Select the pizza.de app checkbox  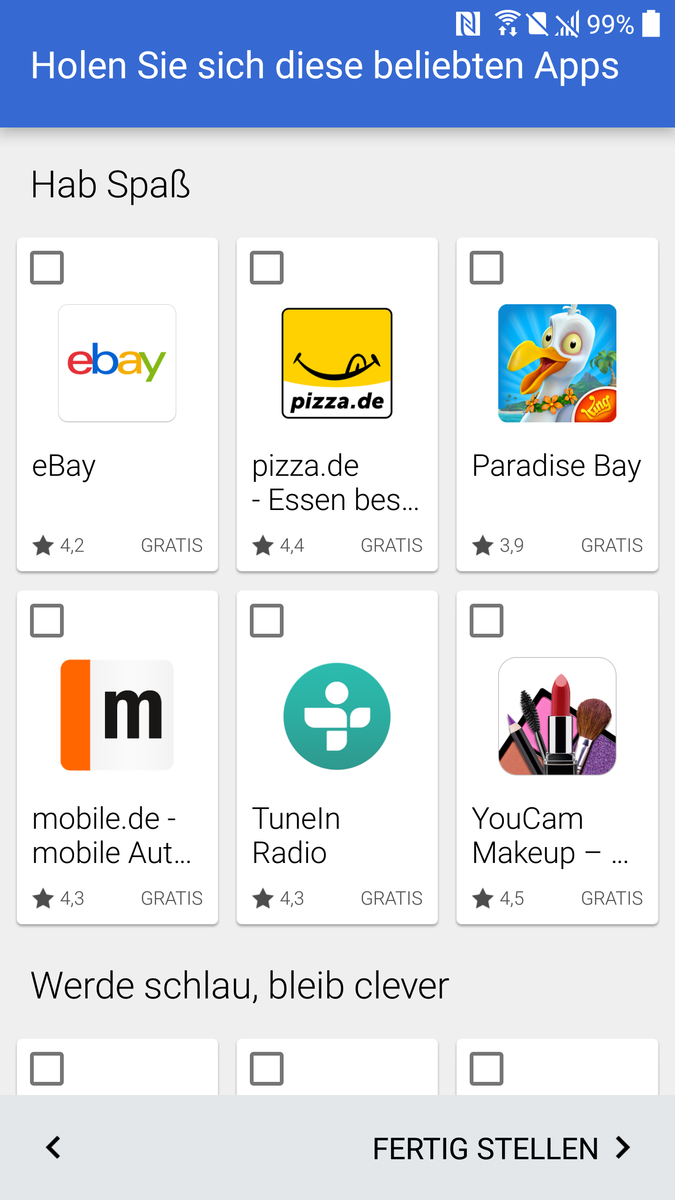click(x=267, y=268)
